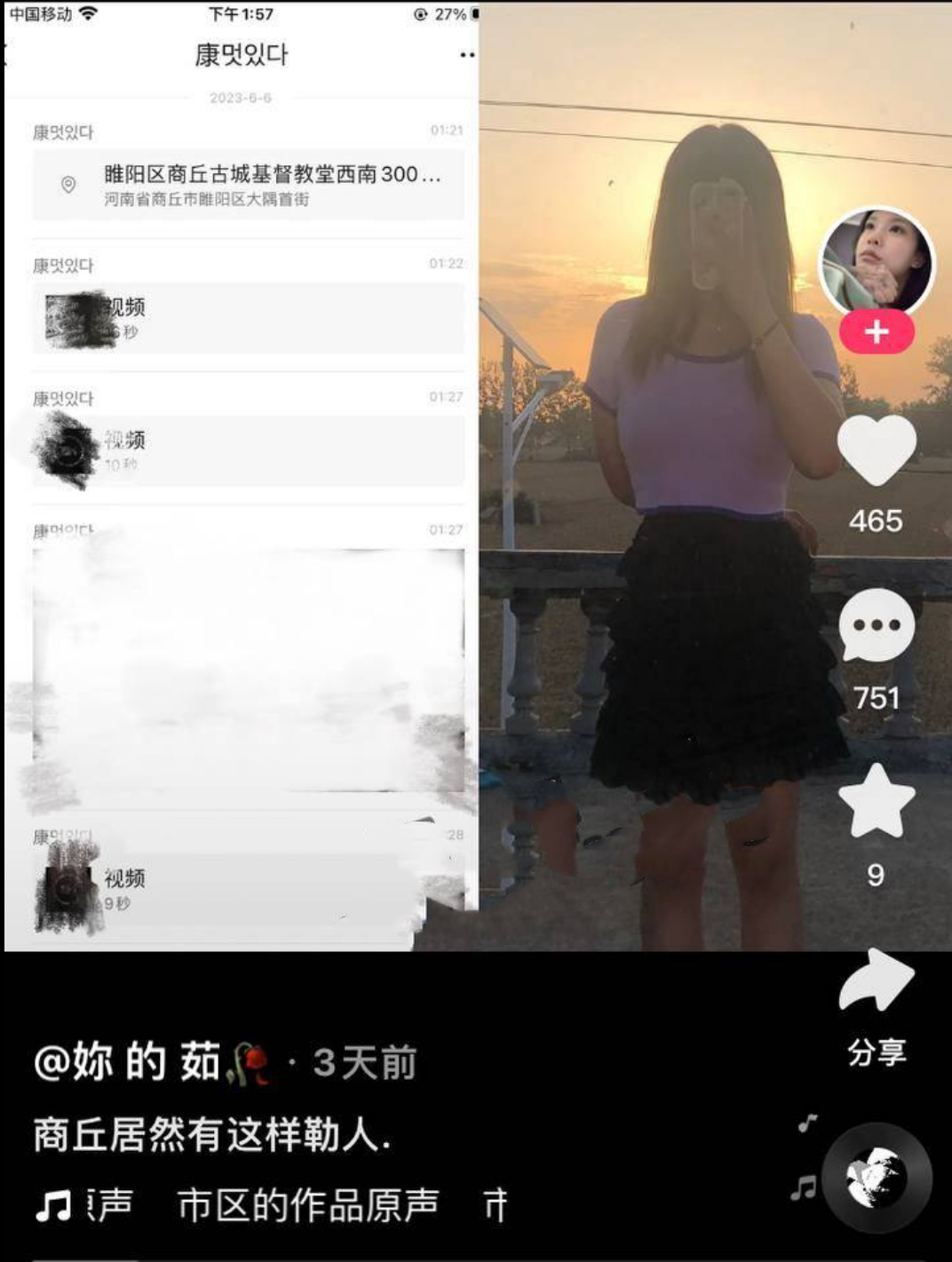Image resolution: width=952 pixels, height=1262 pixels.
Task: Follow the creator via the red plus button
Action: (876, 332)
